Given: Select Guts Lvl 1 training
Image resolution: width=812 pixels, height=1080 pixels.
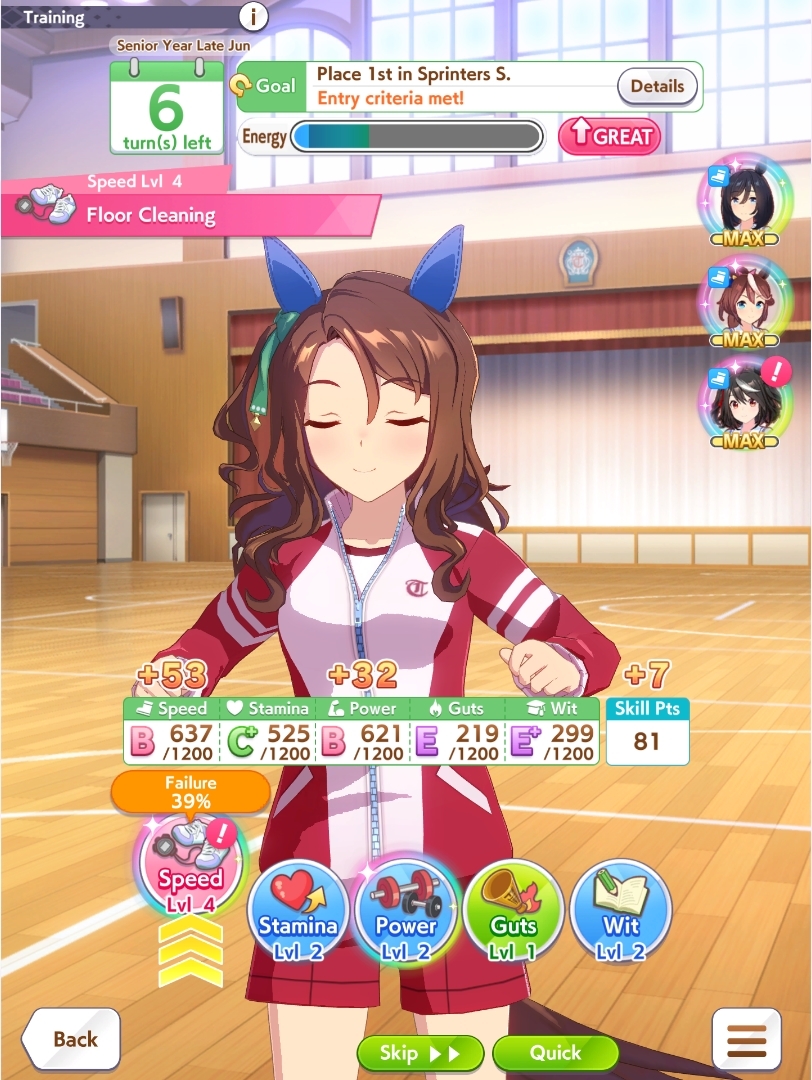Looking at the screenshot, I should pos(513,910).
